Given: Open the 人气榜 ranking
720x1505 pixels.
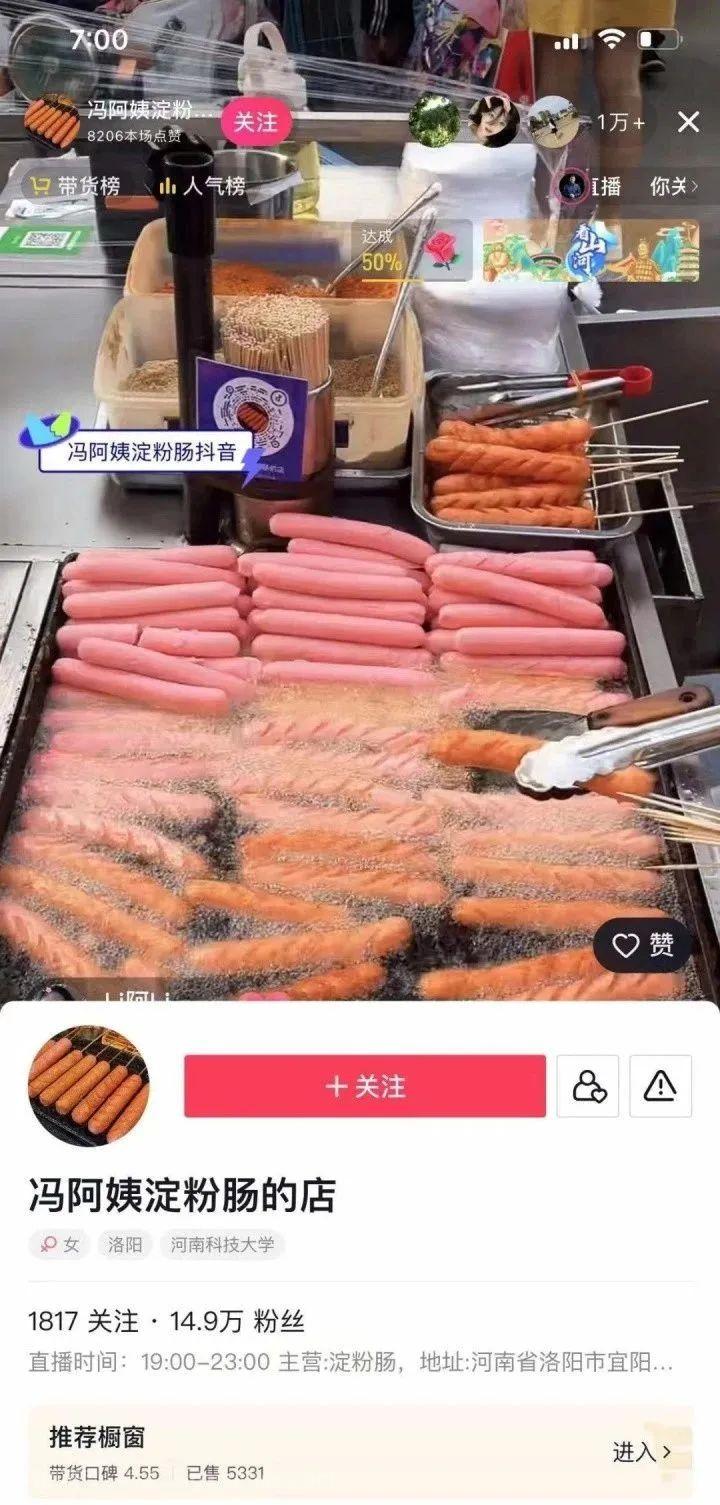Looking at the screenshot, I should click(202, 186).
